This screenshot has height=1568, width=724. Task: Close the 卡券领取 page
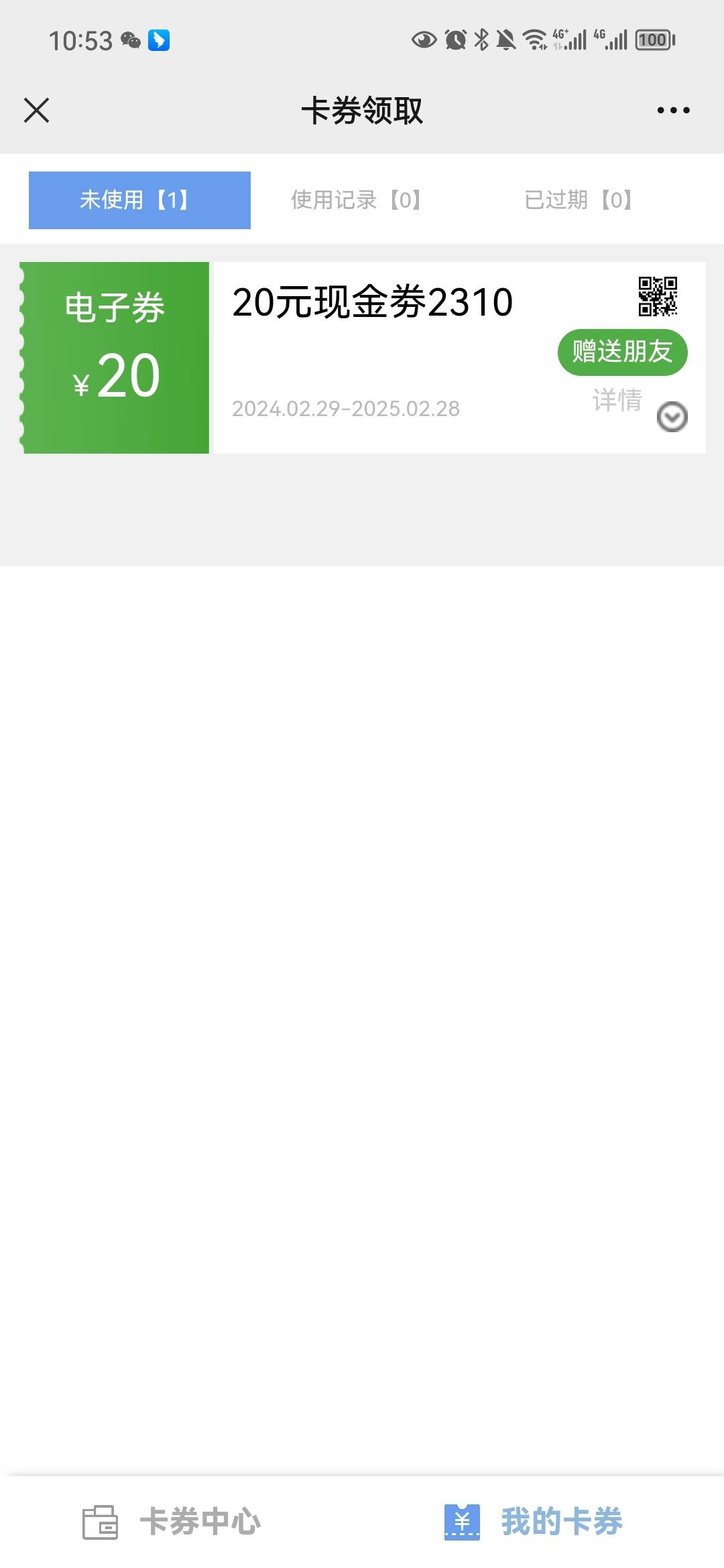36,111
